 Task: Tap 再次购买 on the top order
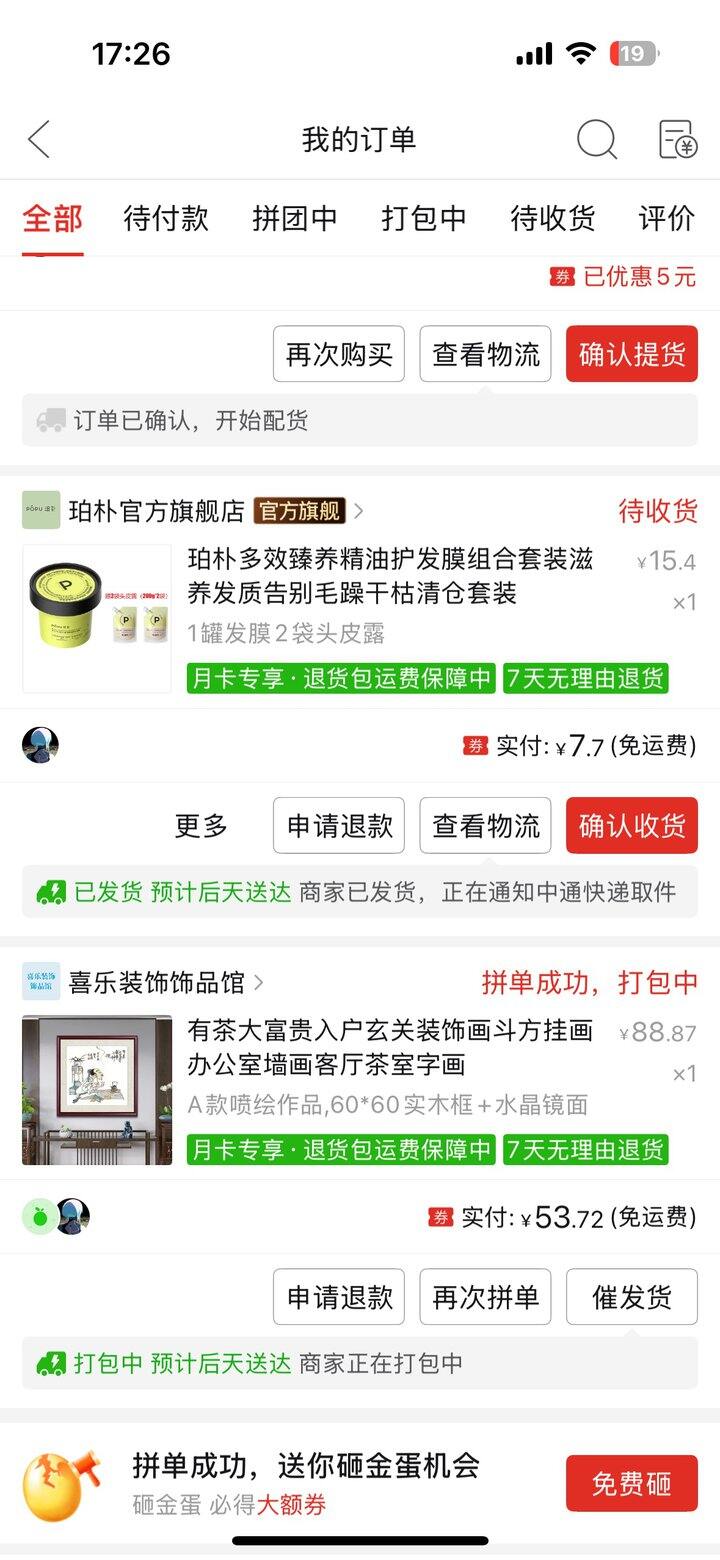[x=339, y=354]
